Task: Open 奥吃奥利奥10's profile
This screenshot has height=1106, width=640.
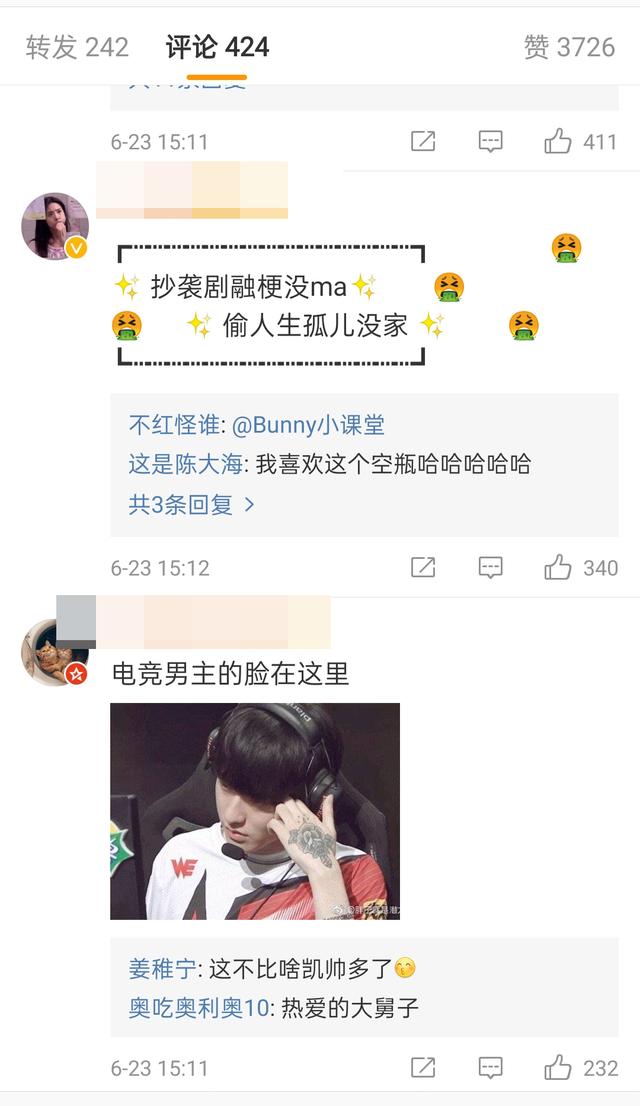Action: (199, 1008)
